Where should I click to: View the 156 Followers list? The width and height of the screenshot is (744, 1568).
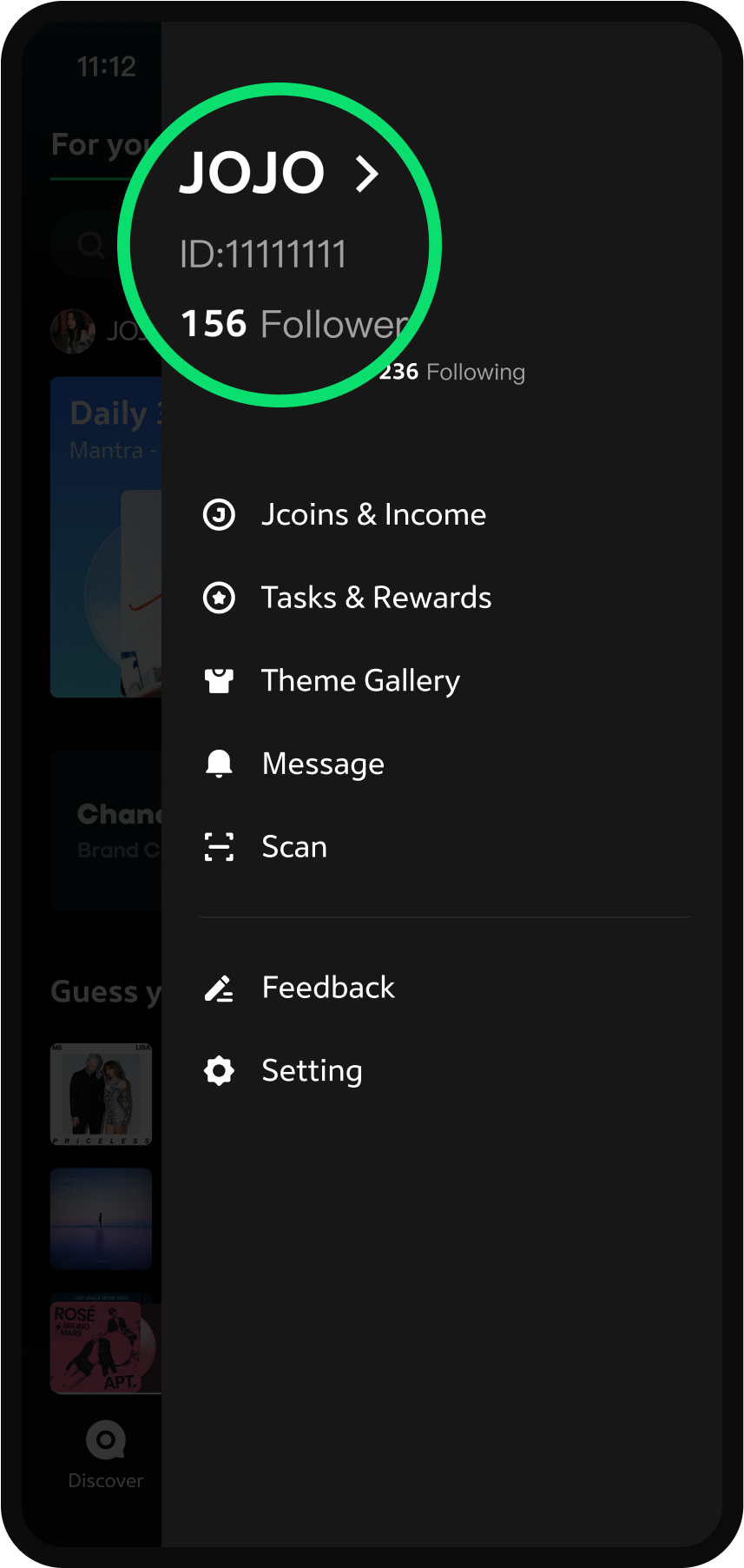(x=293, y=324)
